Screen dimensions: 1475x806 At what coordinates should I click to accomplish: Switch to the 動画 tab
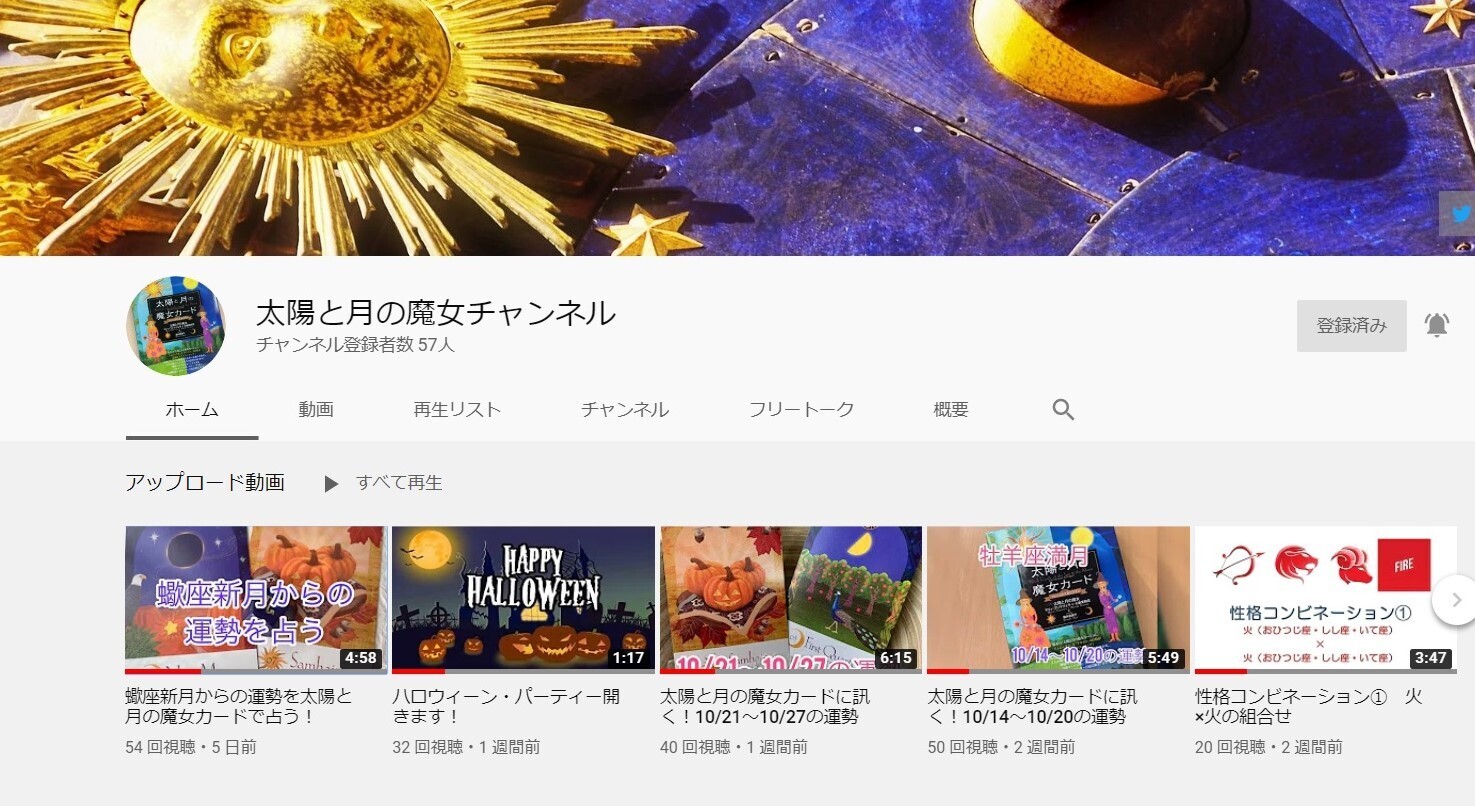316,410
